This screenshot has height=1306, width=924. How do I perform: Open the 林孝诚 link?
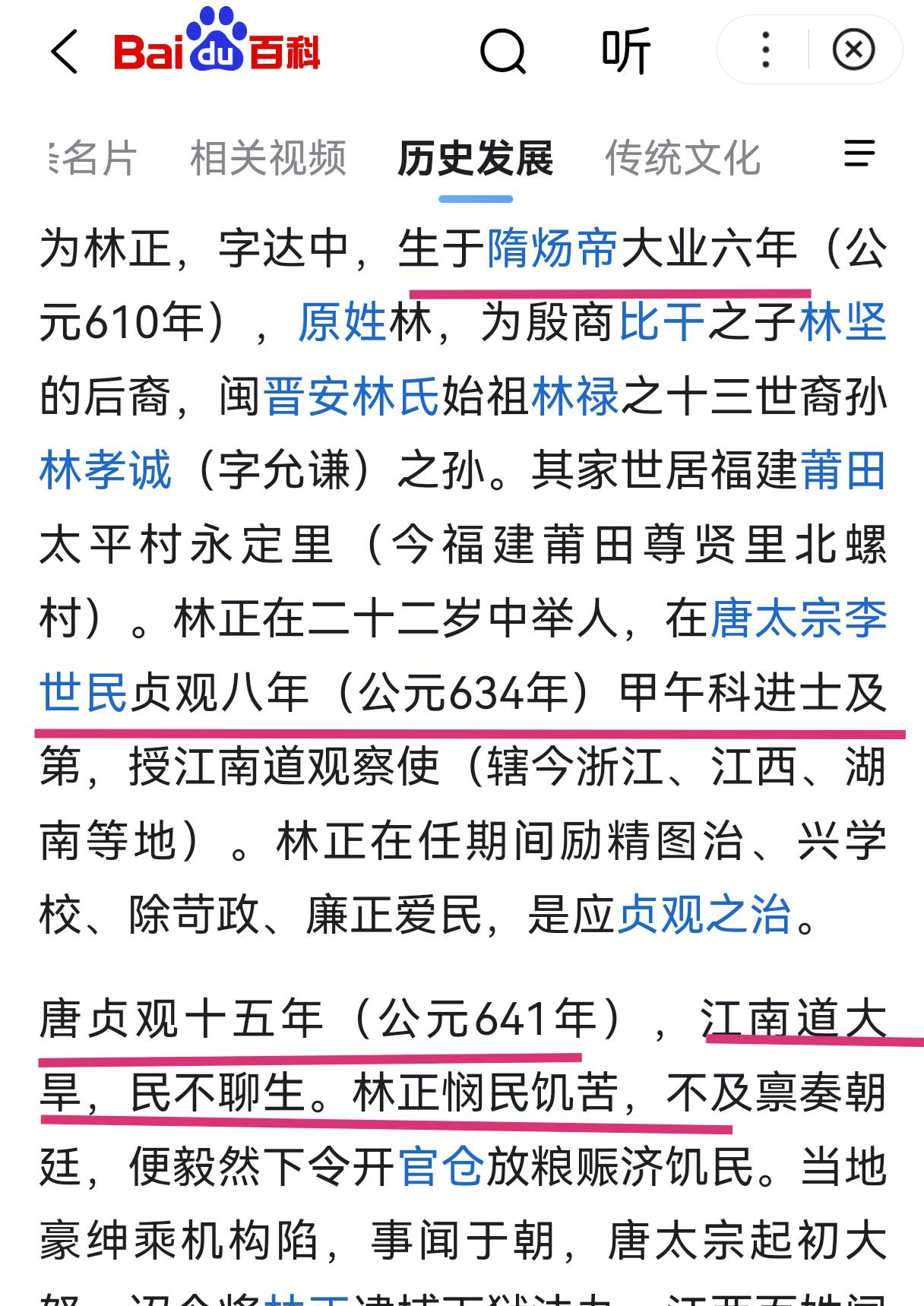pyautogui.click(x=106, y=470)
